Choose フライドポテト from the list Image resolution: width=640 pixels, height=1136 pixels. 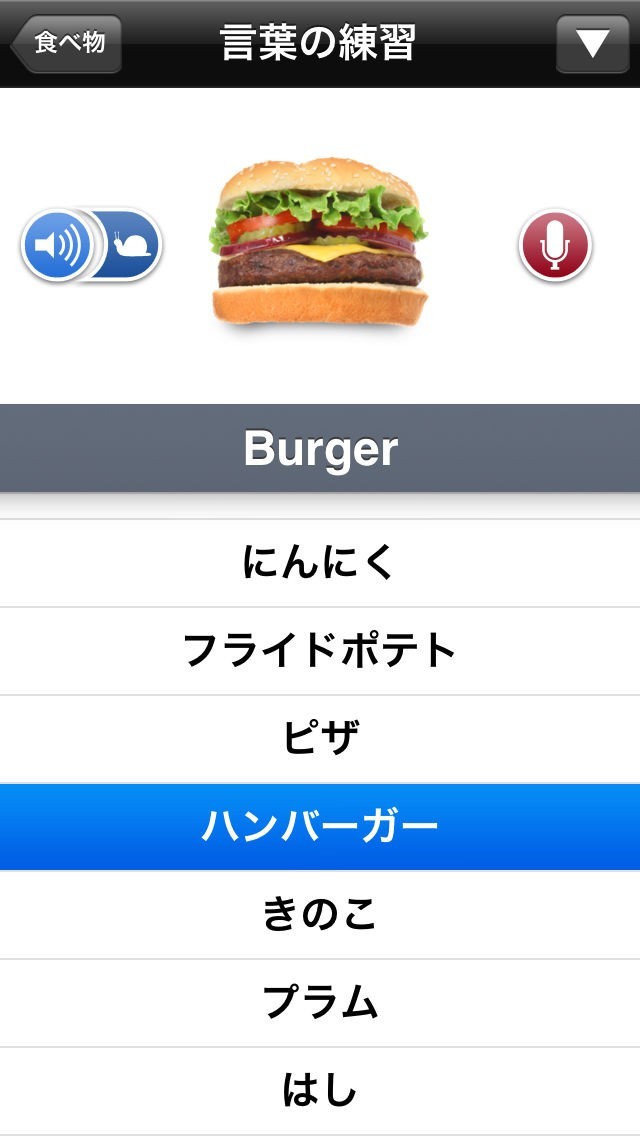320,651
